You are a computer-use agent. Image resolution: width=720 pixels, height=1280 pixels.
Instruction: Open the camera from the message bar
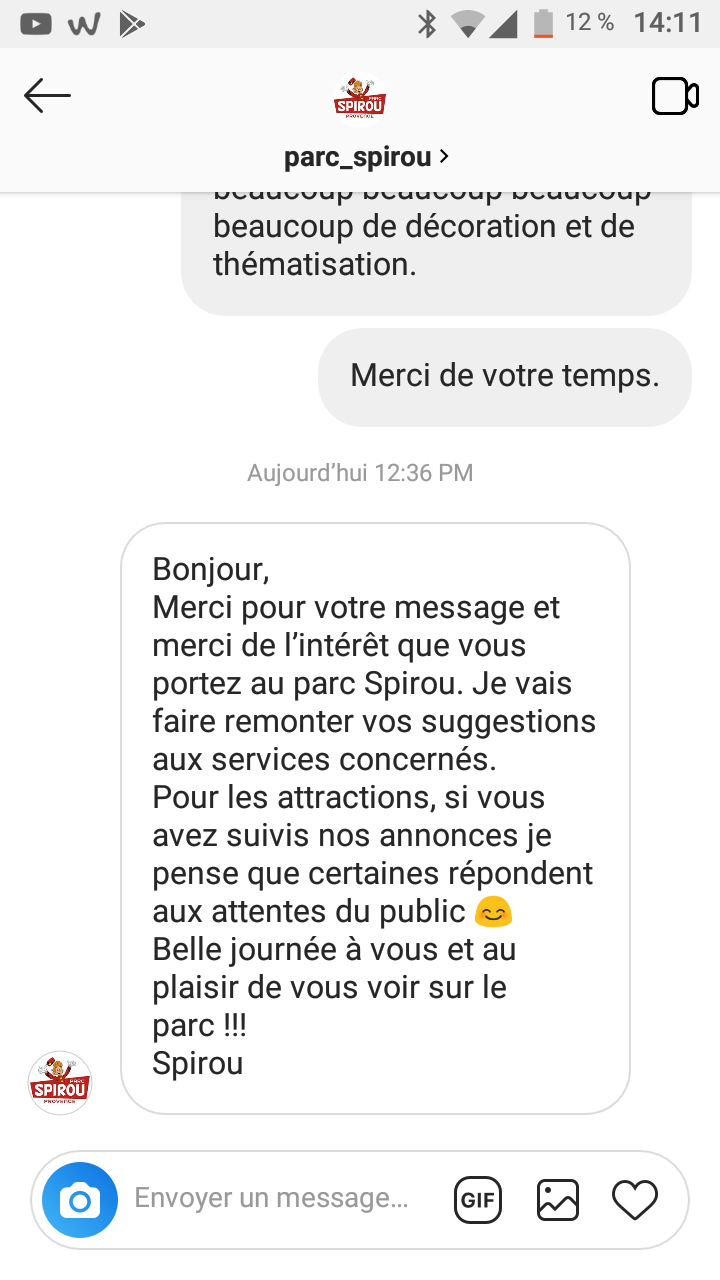click(x=80, y=1200)
